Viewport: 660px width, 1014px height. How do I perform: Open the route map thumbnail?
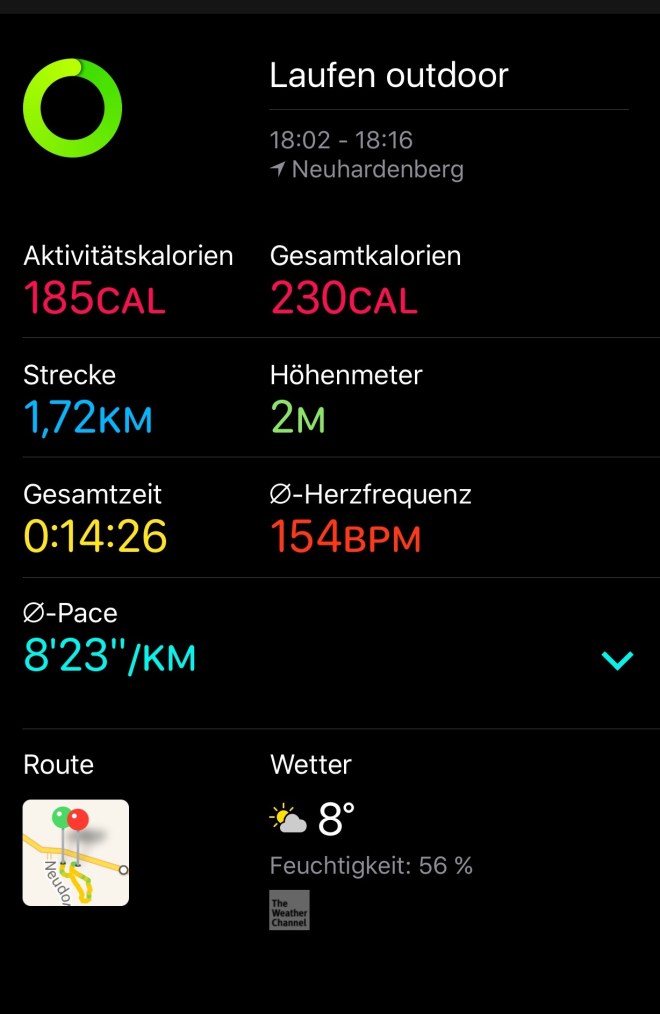[76, 852]
